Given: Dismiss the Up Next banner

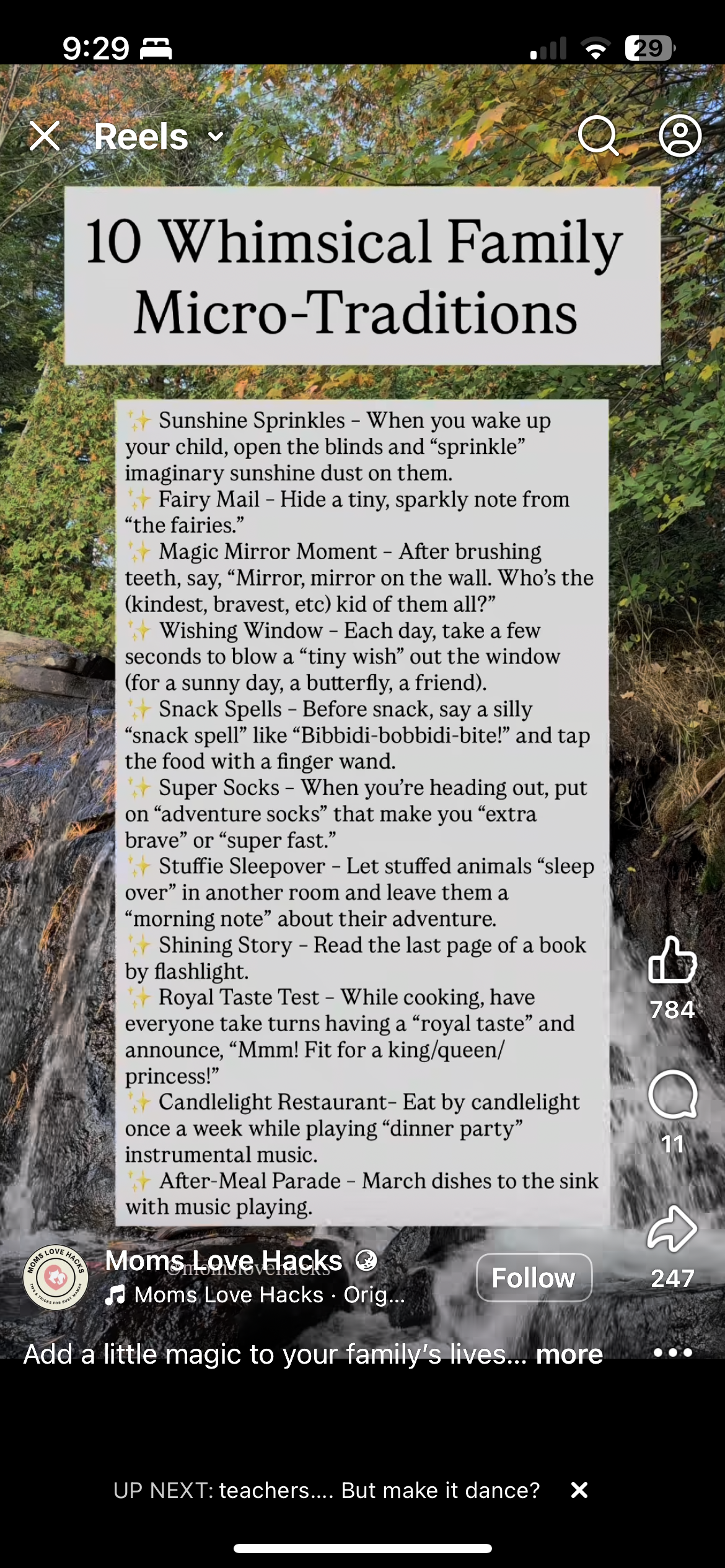Looking at the screenshot, I should pos(579,1490).
